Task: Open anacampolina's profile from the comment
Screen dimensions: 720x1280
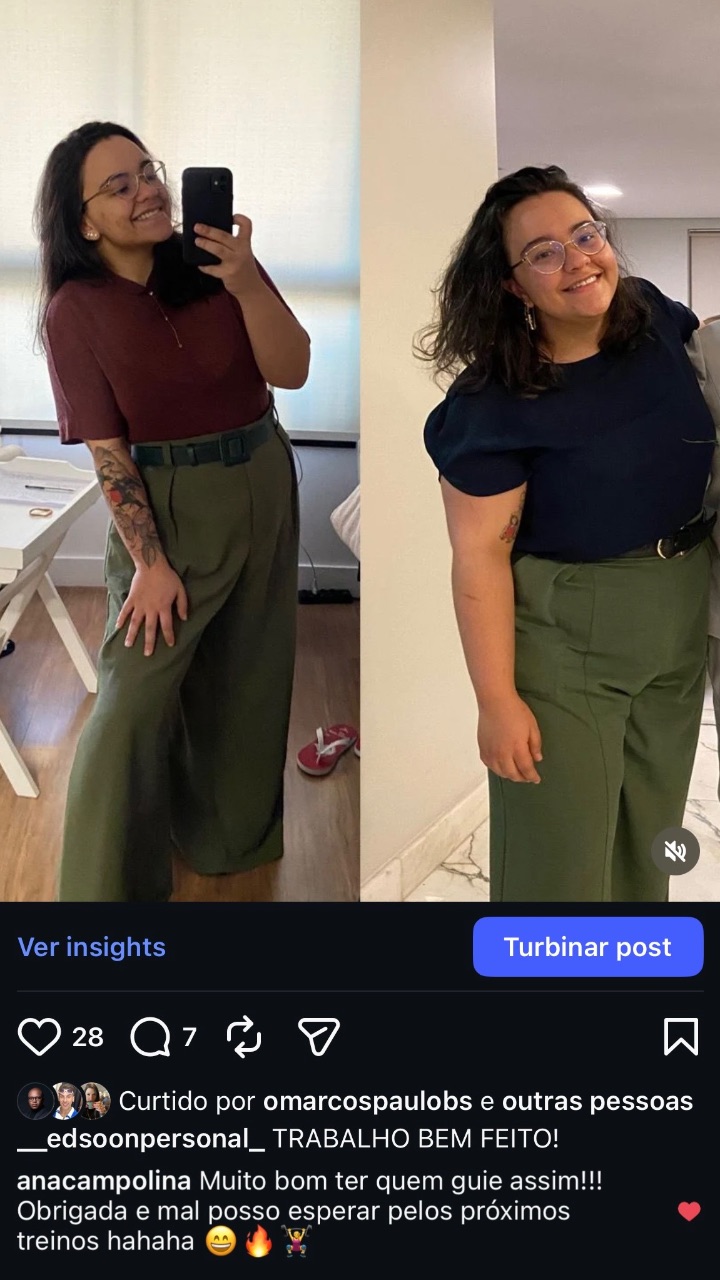Action: (104, 1180)
